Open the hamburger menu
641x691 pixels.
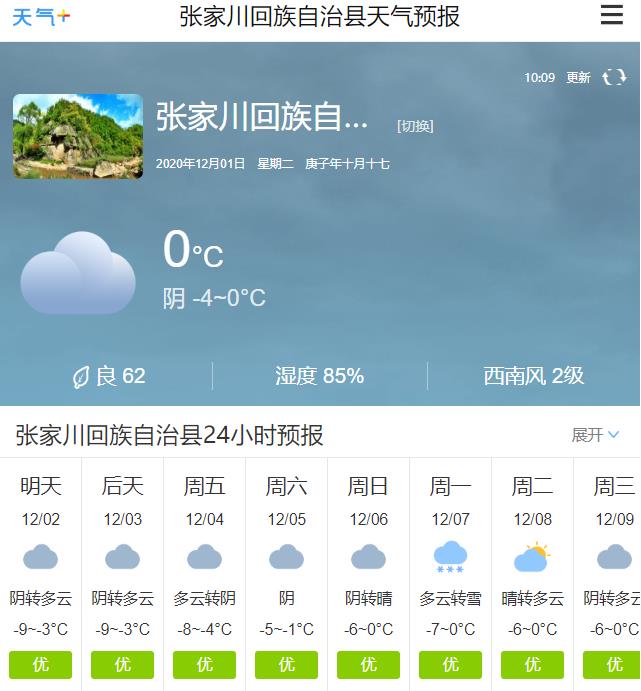coord(611,16)
